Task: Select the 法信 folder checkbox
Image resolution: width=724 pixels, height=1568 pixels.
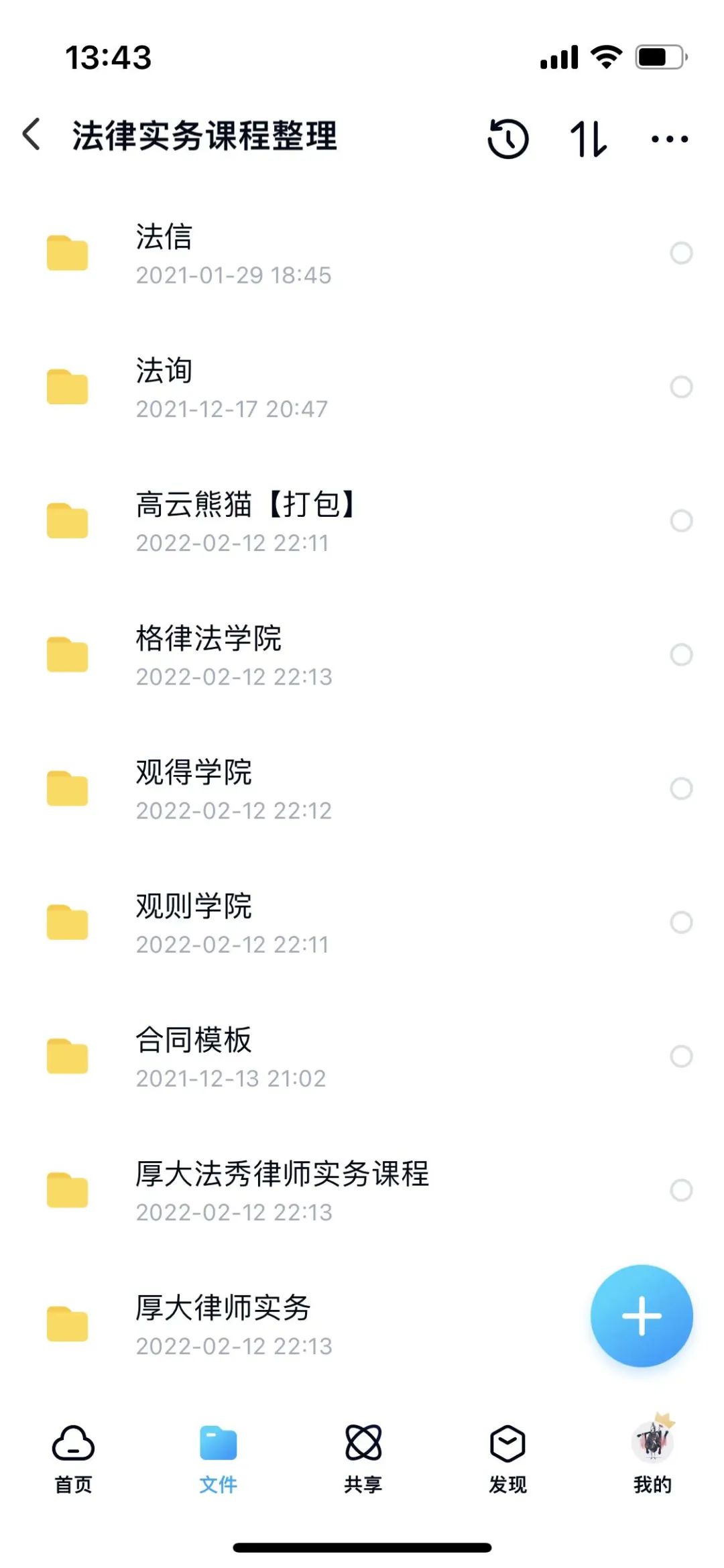Action: pos(682,252)
